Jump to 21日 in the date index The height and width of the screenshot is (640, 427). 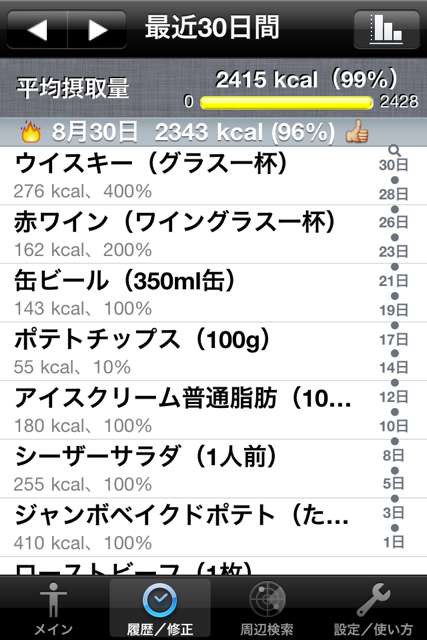(394, 281)
